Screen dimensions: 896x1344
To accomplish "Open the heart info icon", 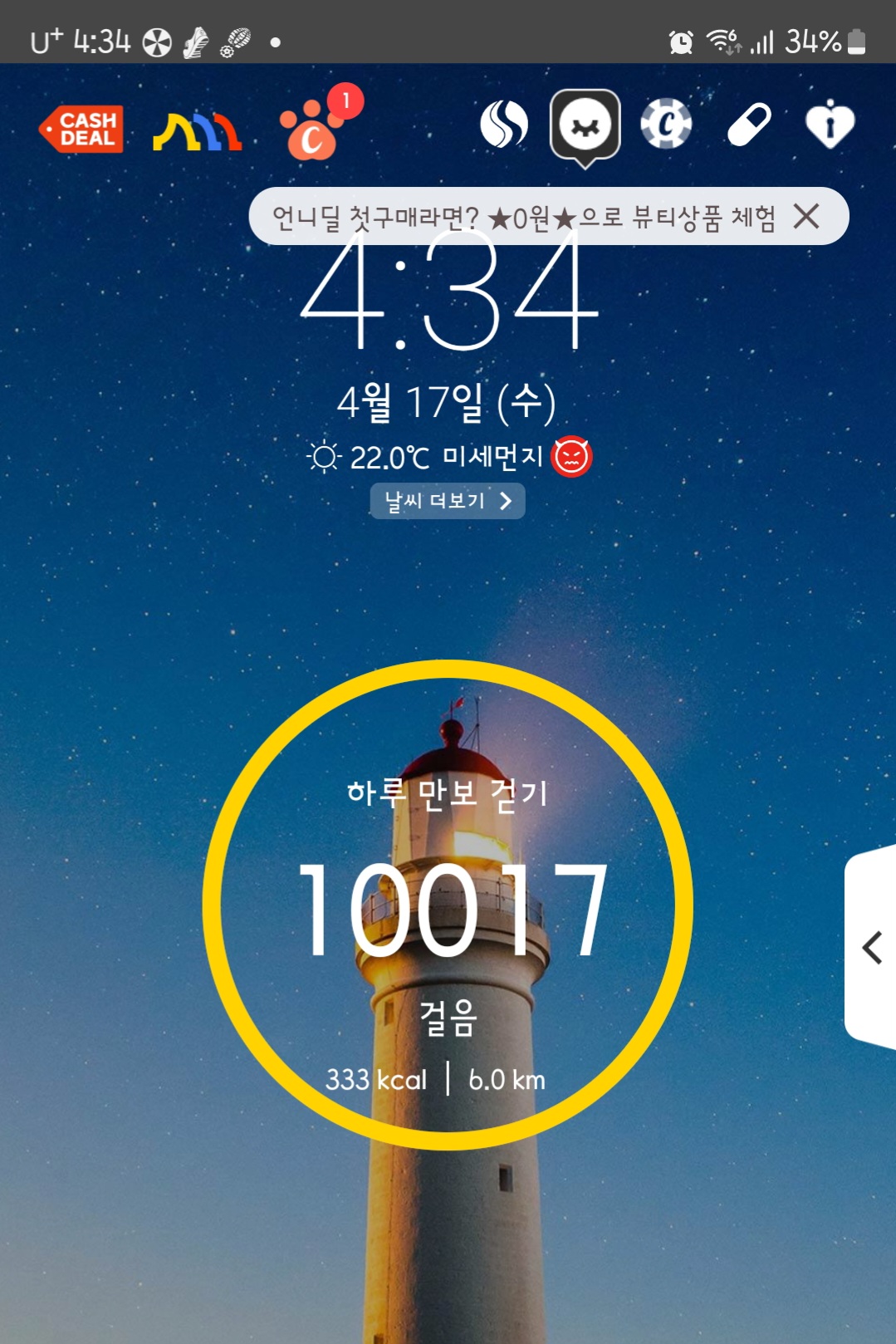I will pyautogui.click(x=830, y=125).
